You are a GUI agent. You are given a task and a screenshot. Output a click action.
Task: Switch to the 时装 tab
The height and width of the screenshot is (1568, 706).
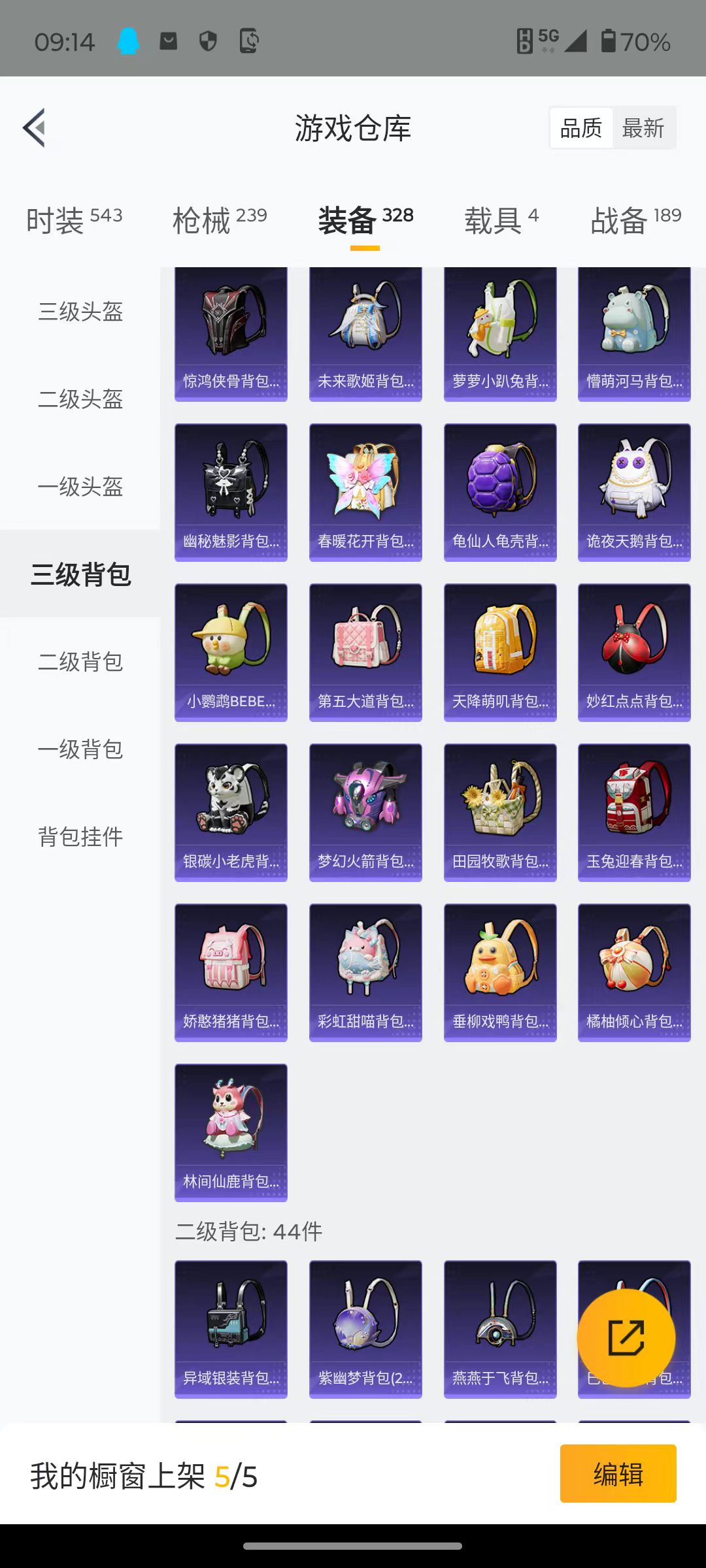(x=74, y=220)
